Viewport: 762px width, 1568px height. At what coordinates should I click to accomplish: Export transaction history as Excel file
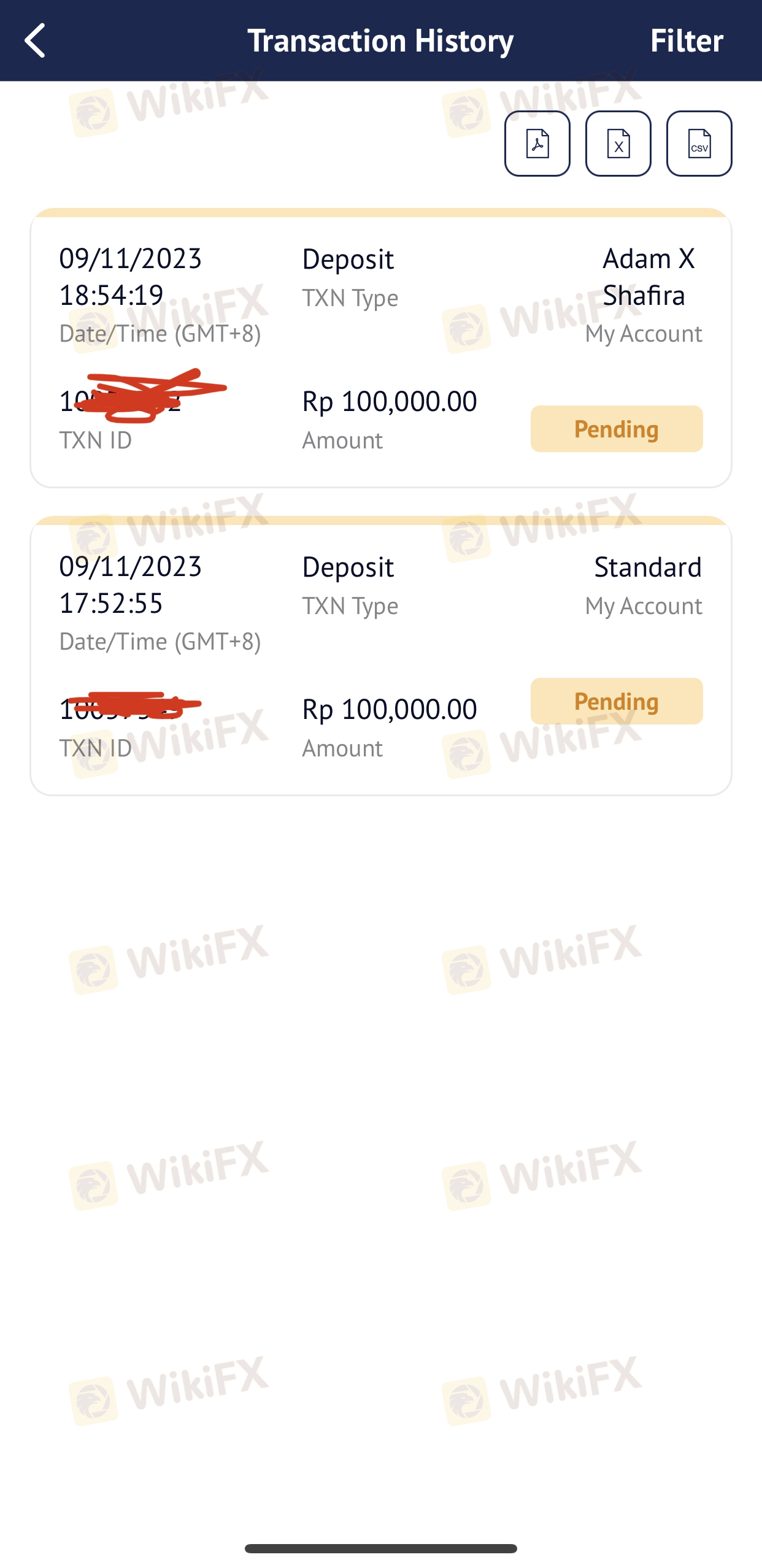[618, 144]
